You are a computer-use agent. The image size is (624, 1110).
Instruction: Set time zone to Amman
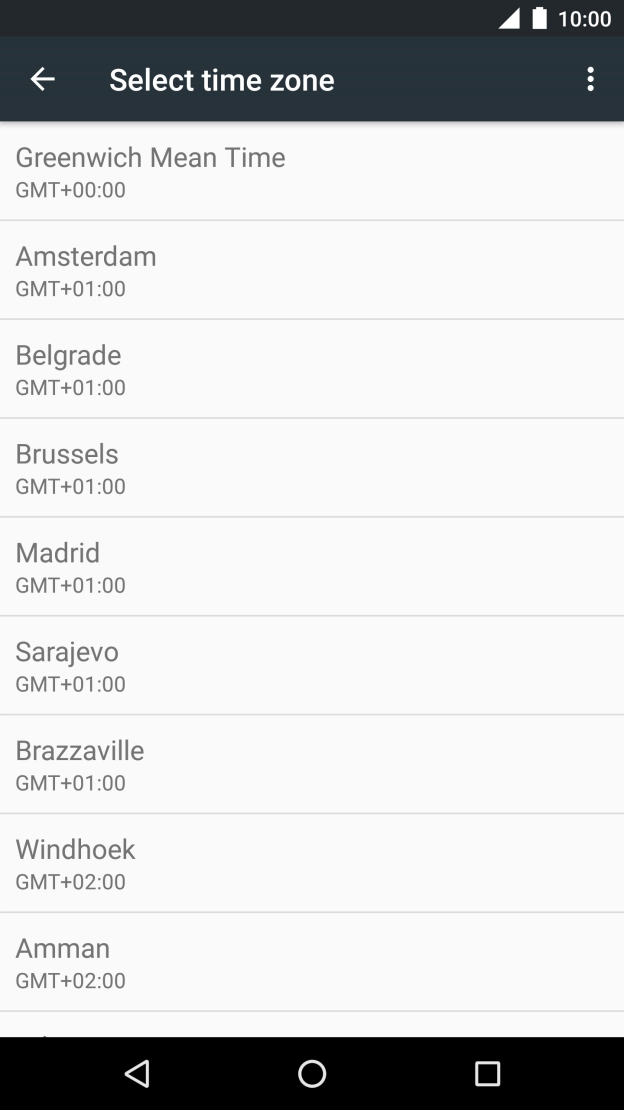[312, 962]
